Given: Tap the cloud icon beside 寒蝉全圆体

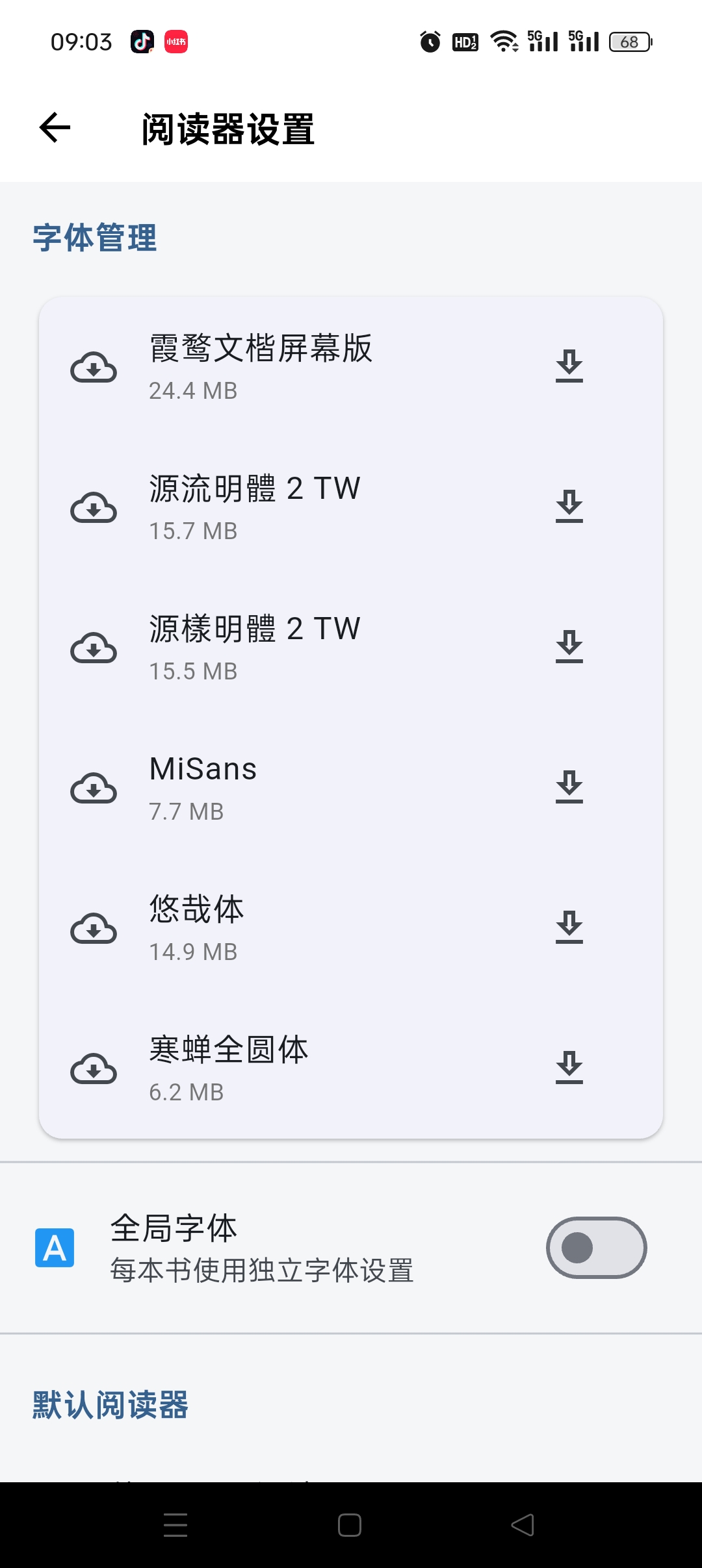Looking at the screenshot, I should point(94,1069).
